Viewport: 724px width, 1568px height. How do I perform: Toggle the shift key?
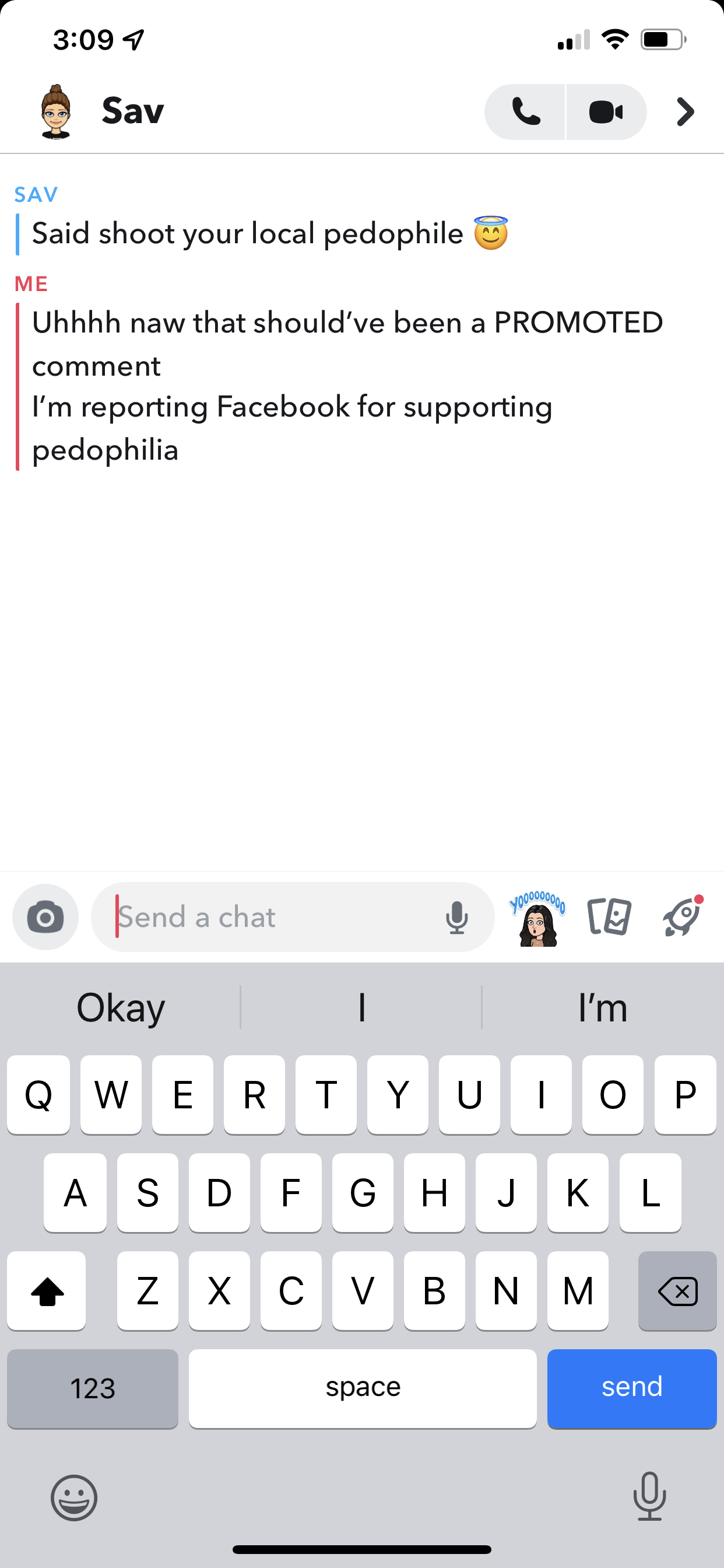47,1290
